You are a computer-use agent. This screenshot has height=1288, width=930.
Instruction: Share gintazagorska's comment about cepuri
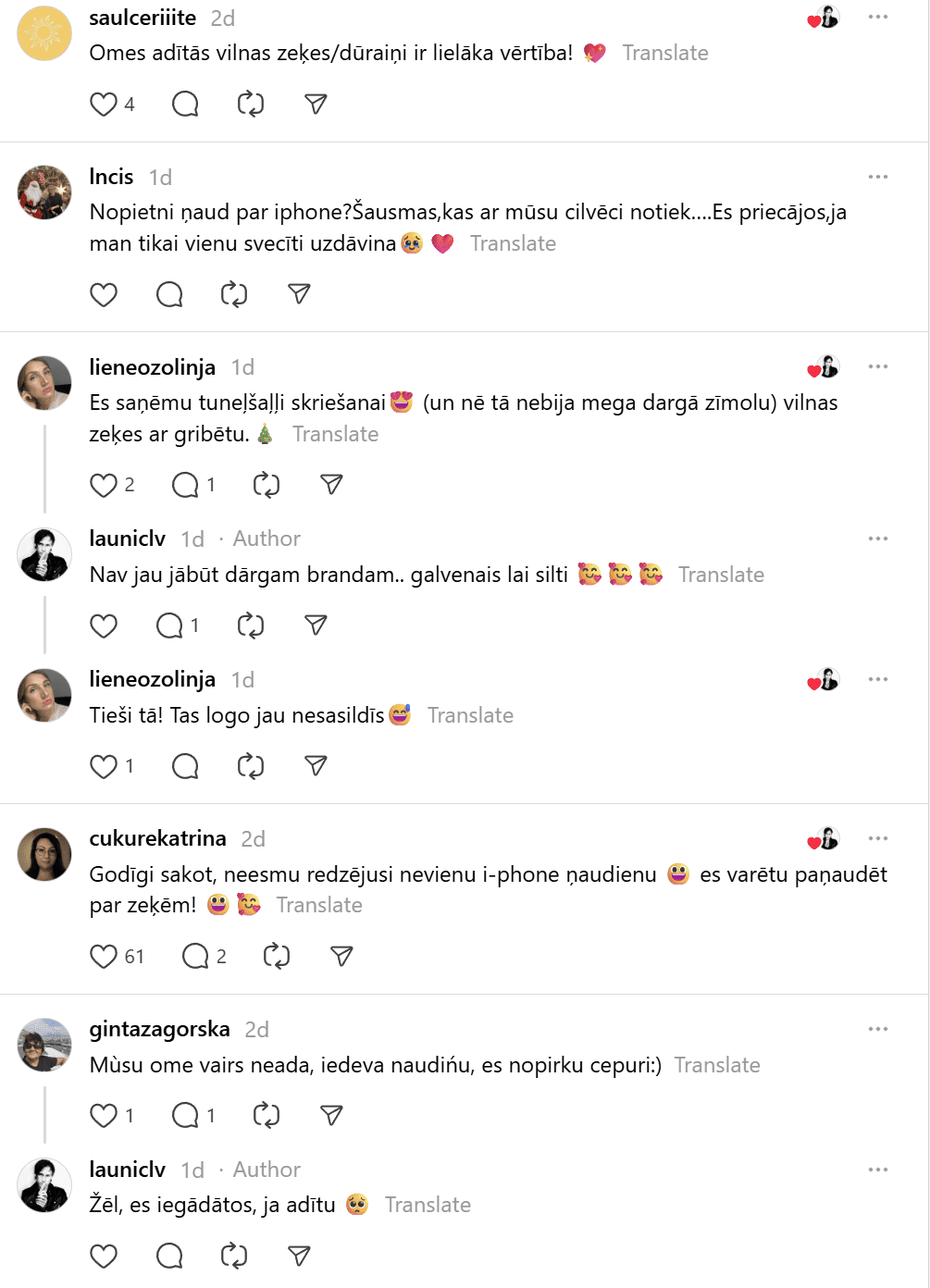[331, 1116]
